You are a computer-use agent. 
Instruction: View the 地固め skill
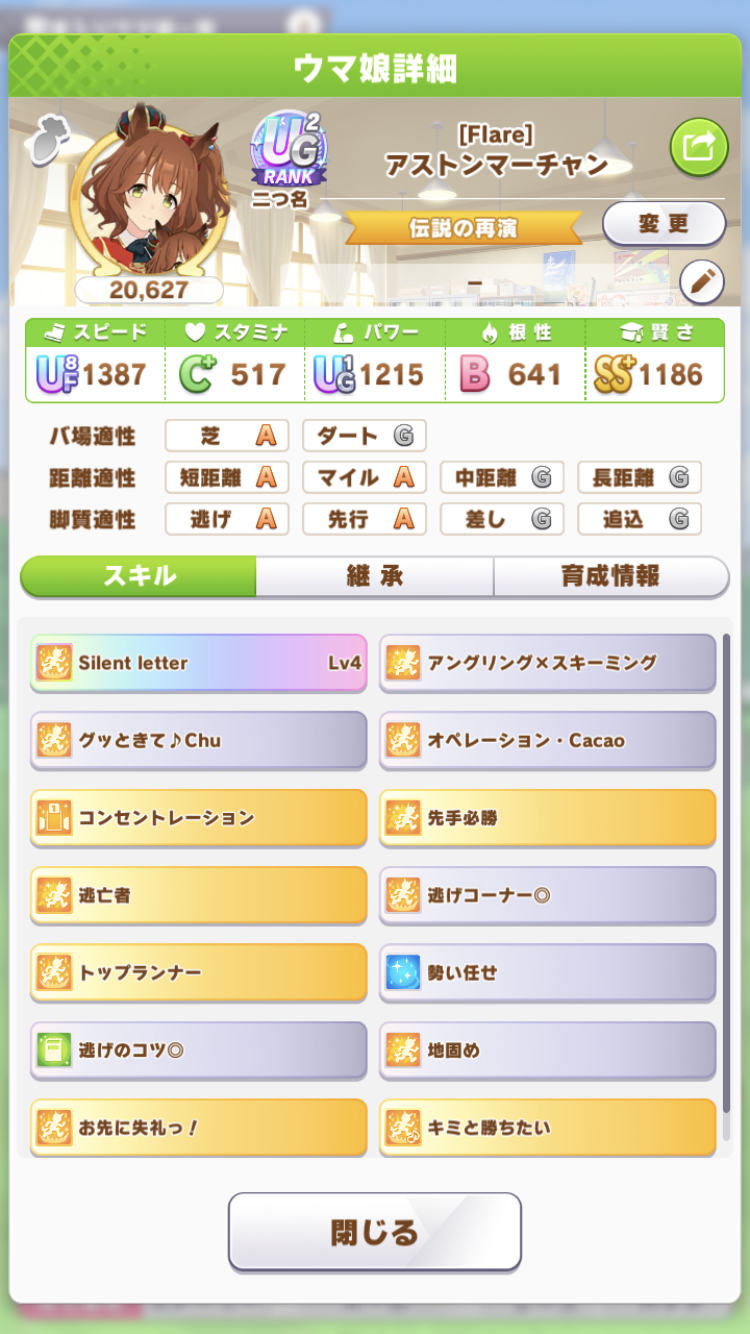point(547,1051)
